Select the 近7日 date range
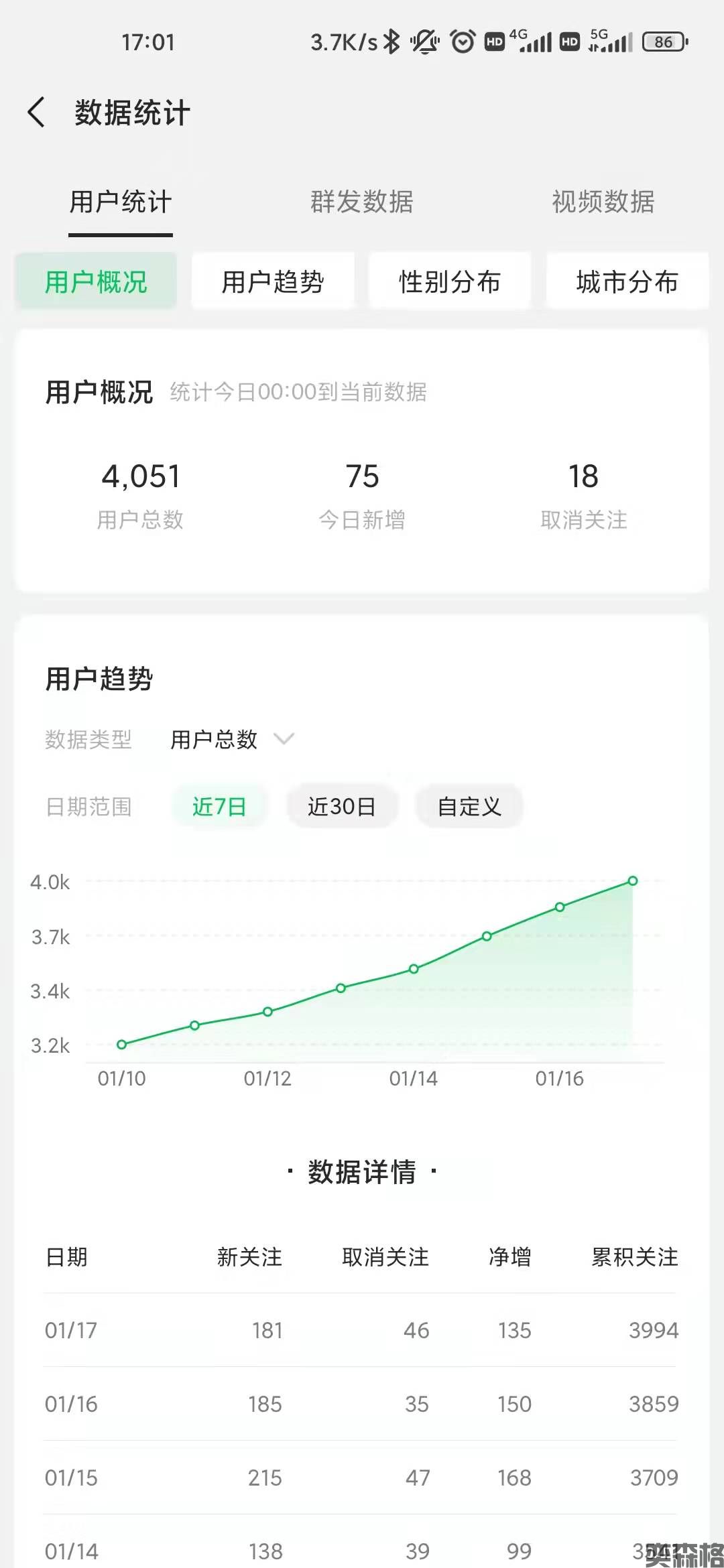The height and width of the screenshot is (1568, 724). pos(219,806)
